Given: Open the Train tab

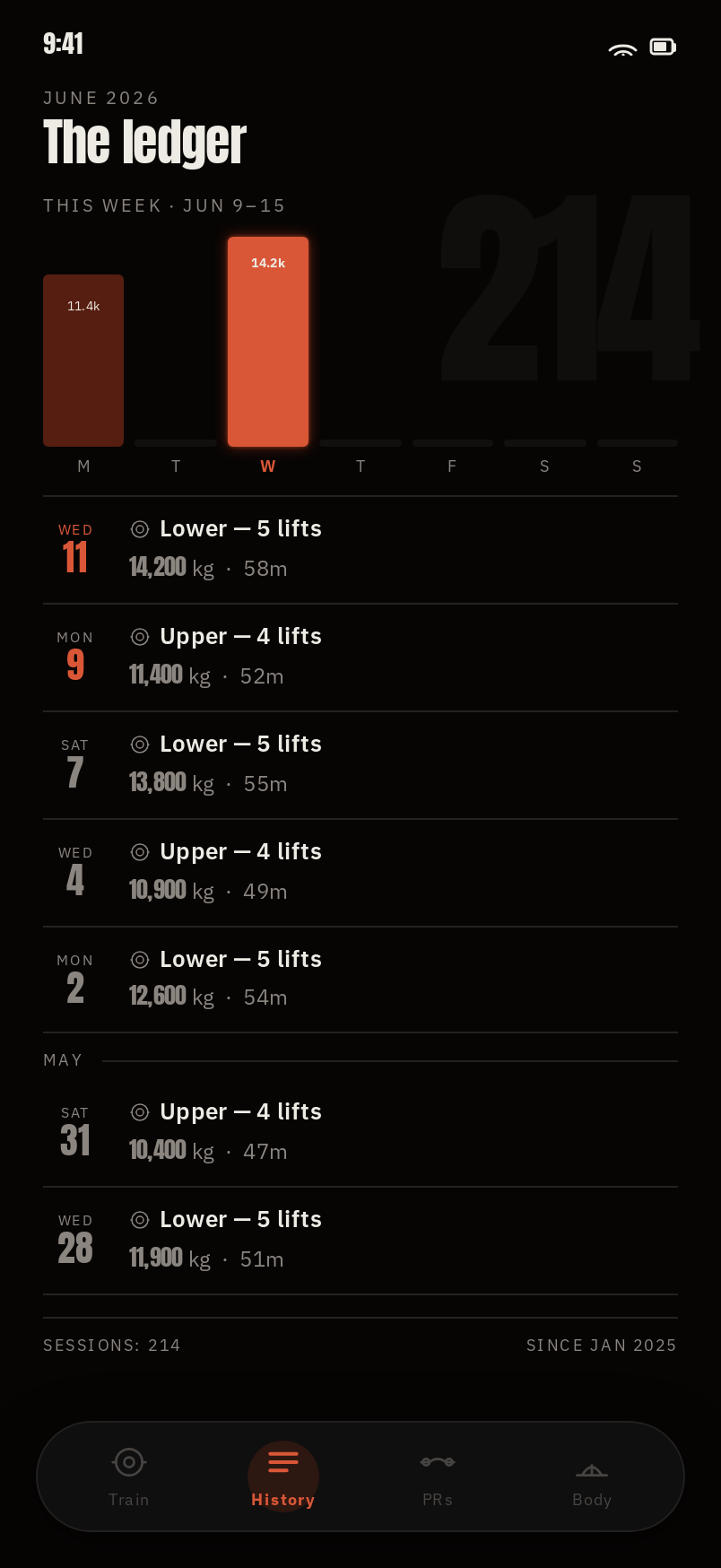Looking at the screenshot, I should (x=129, y=1477).
